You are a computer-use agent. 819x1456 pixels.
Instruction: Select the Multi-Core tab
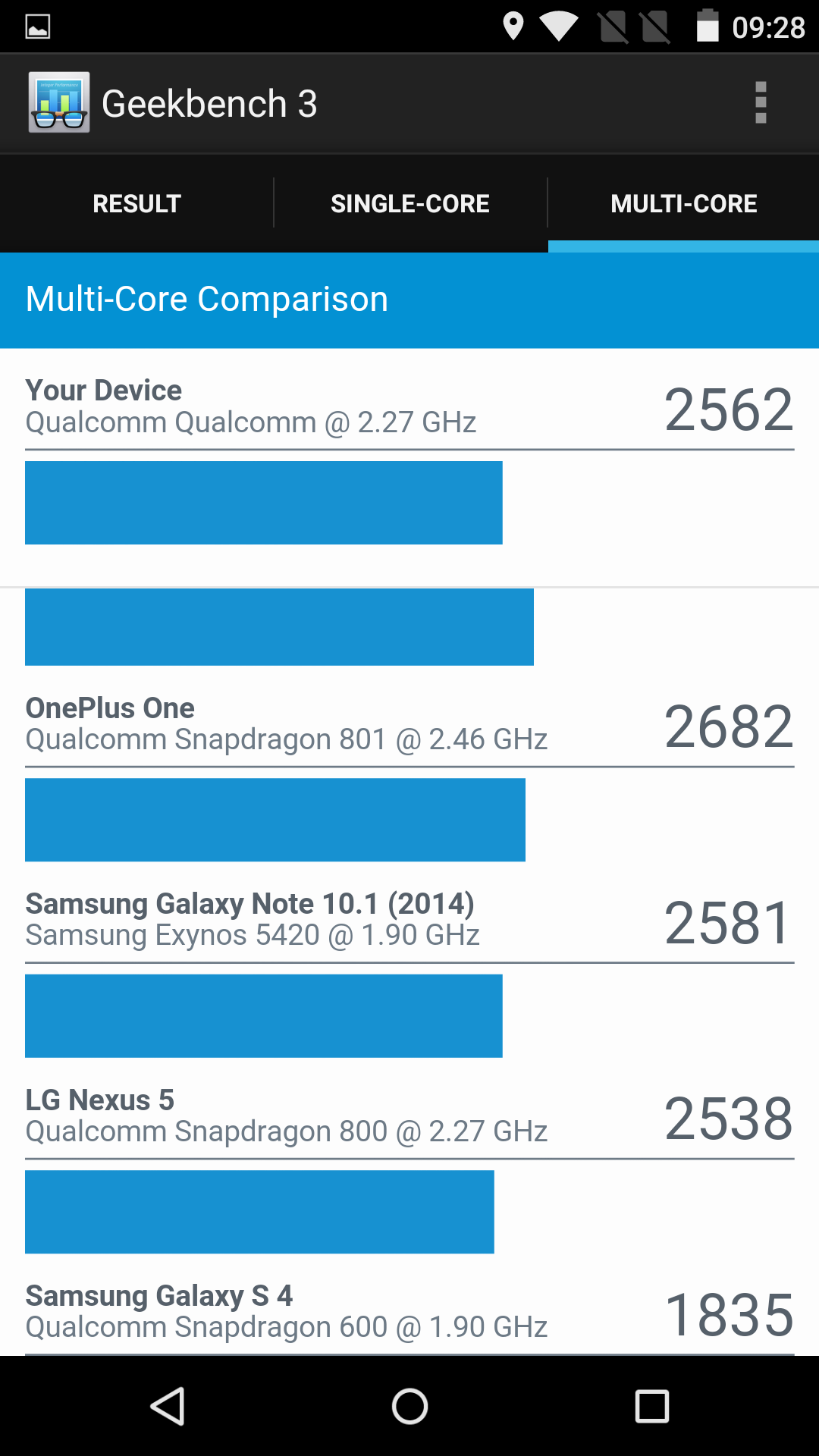point(683,203)
